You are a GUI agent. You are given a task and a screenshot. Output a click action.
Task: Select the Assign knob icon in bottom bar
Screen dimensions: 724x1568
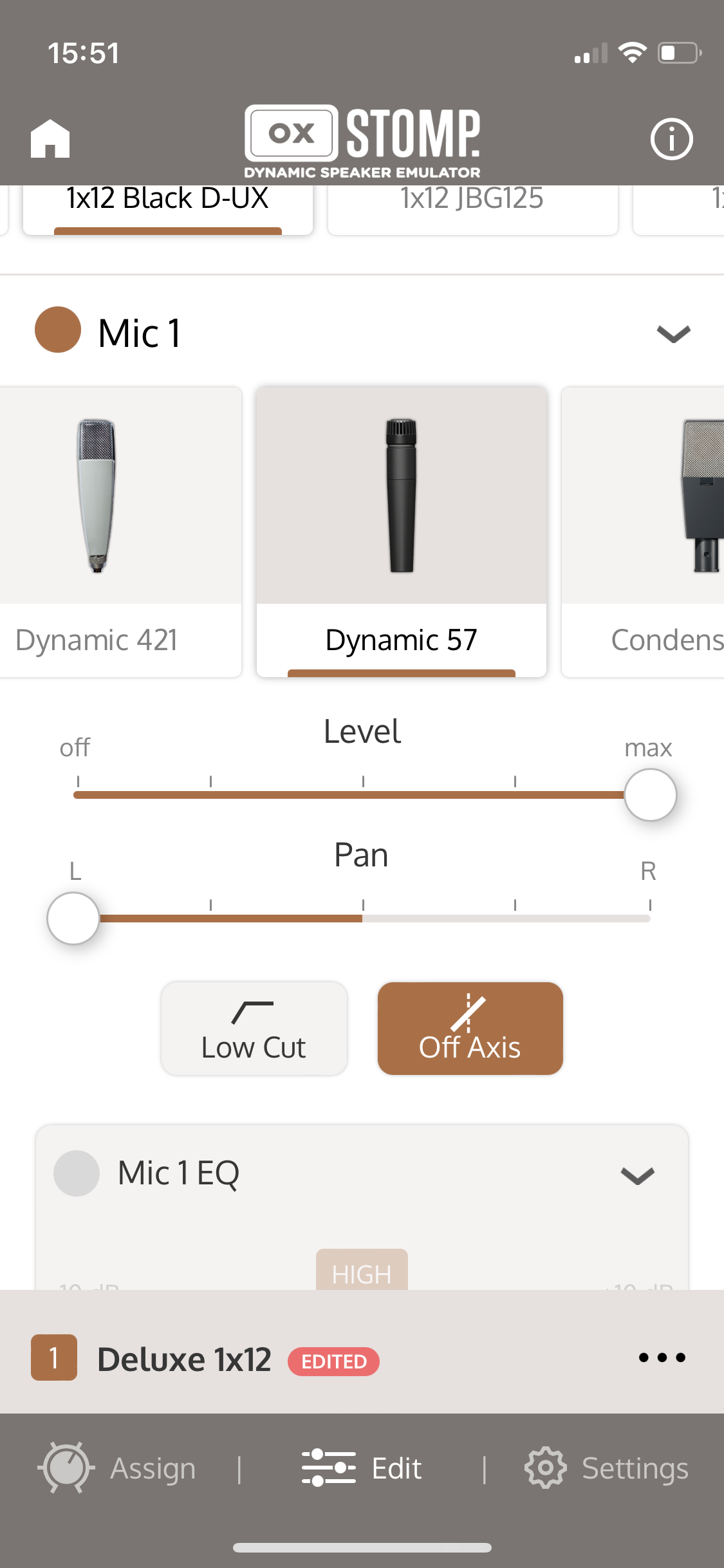pos(66,1468)
